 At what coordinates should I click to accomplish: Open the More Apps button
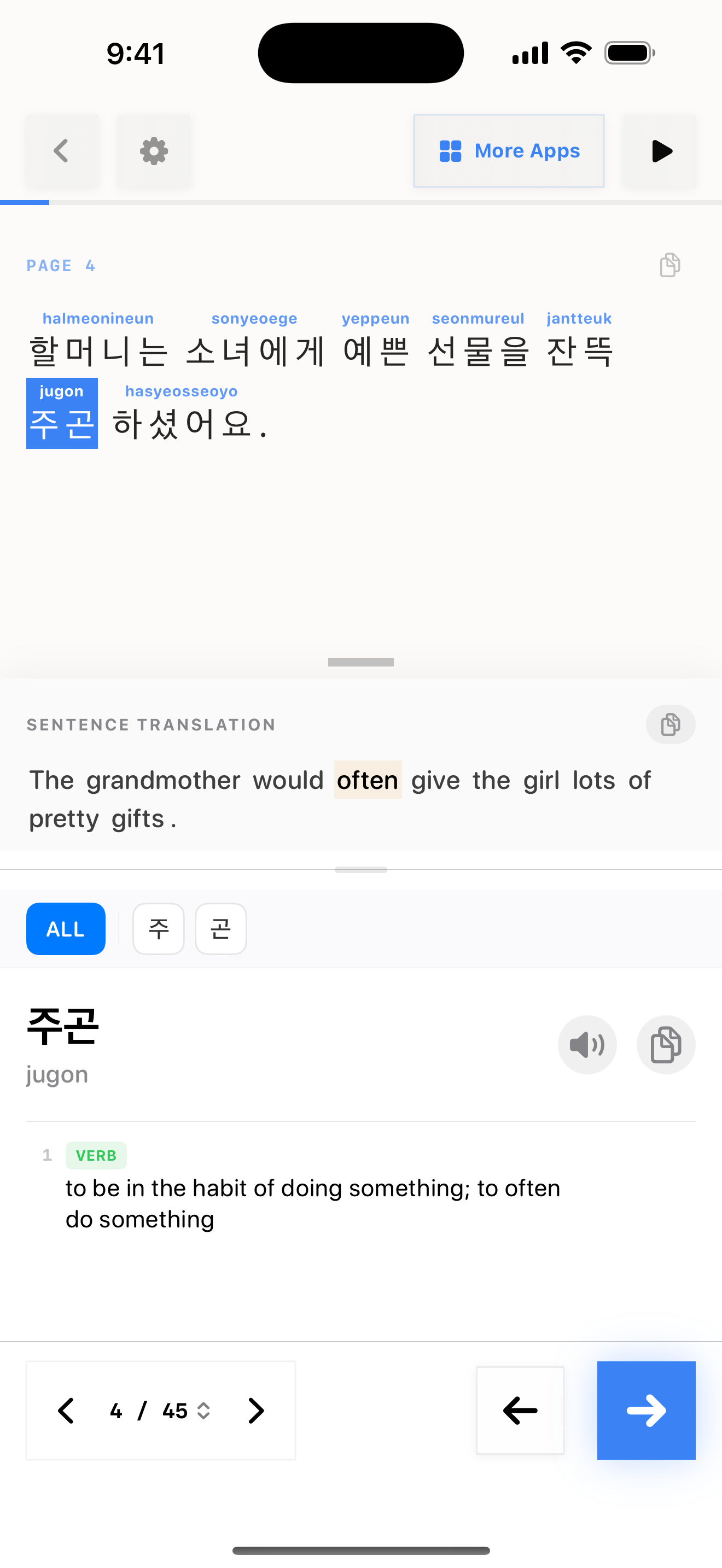[x=508, y=151]
